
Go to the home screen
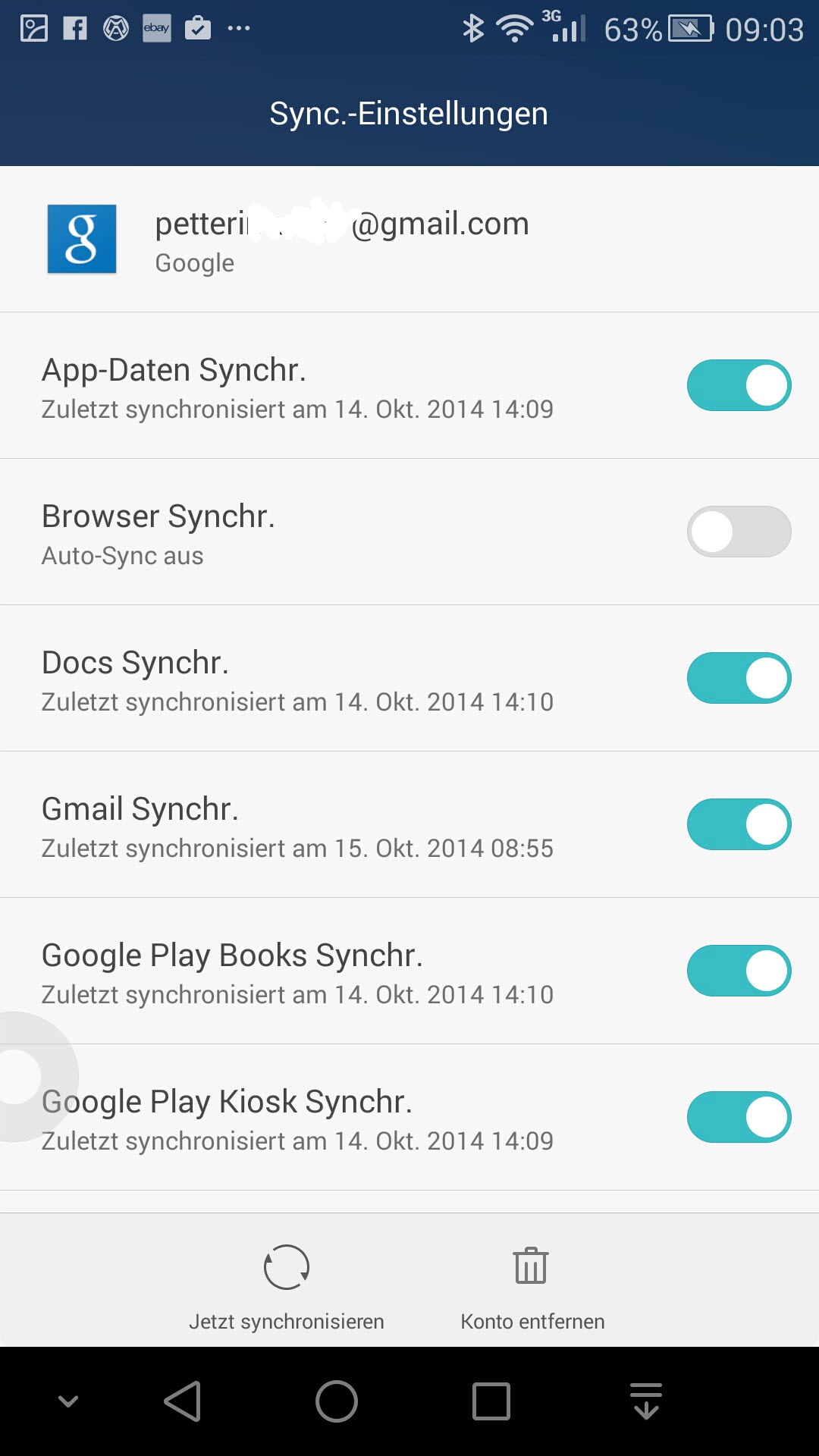(337, 1401)
